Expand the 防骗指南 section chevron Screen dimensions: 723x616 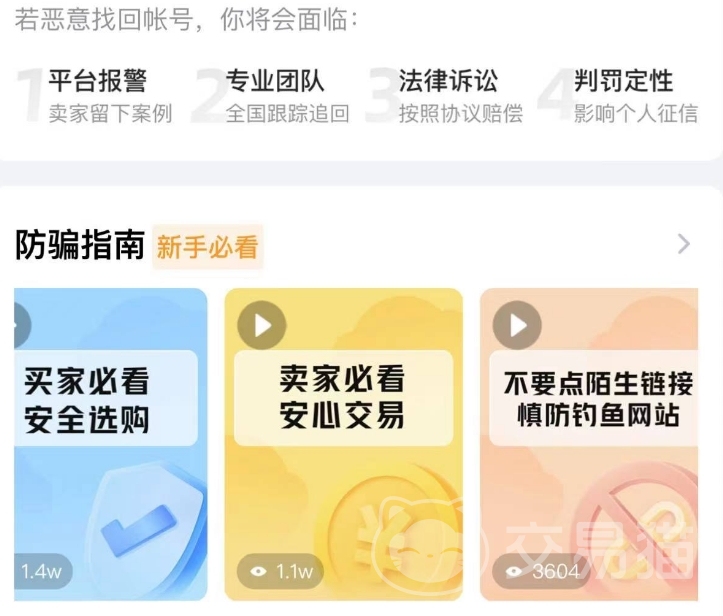(x=684, y=244)
